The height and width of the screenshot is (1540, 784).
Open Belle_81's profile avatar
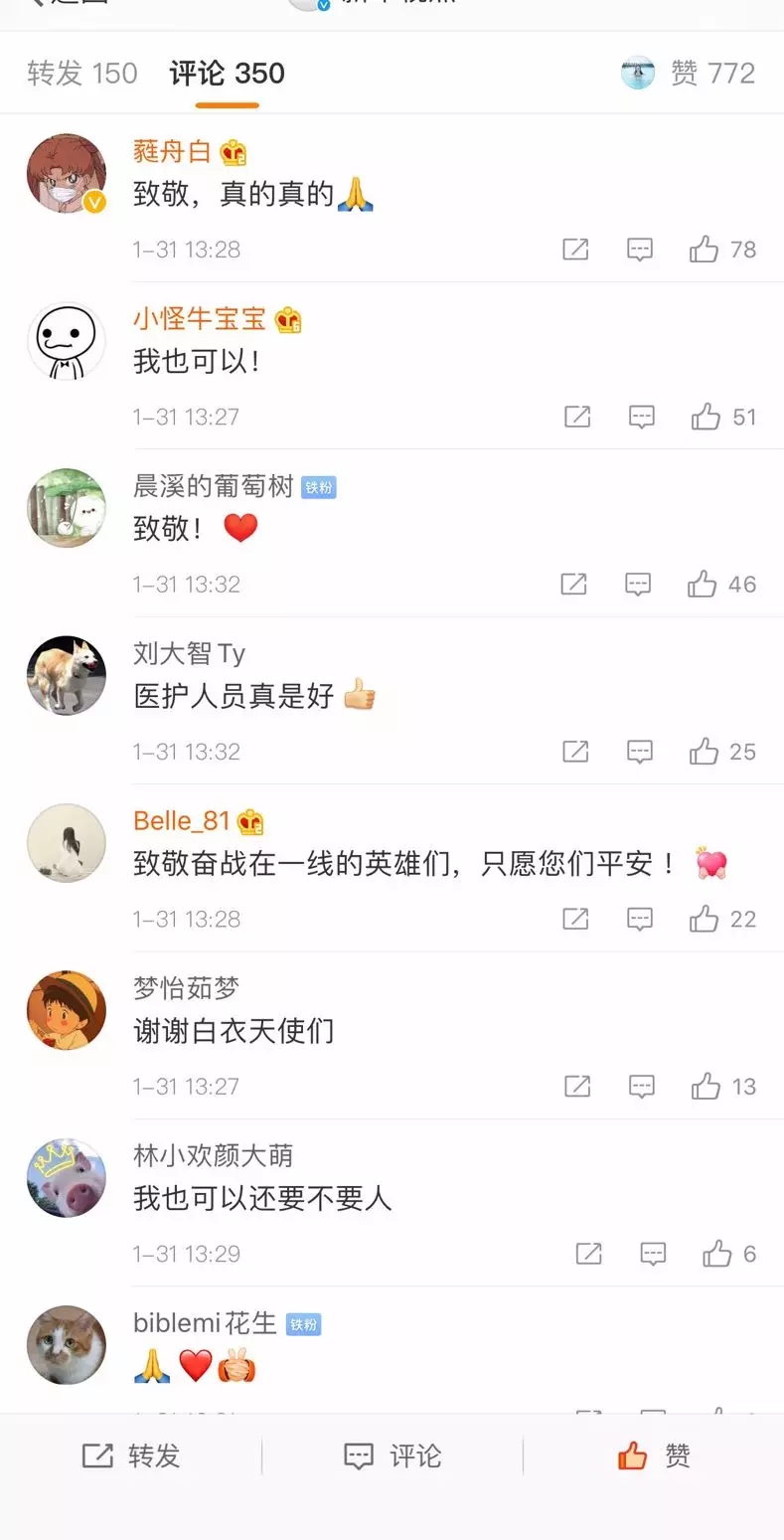click(66, 843)
